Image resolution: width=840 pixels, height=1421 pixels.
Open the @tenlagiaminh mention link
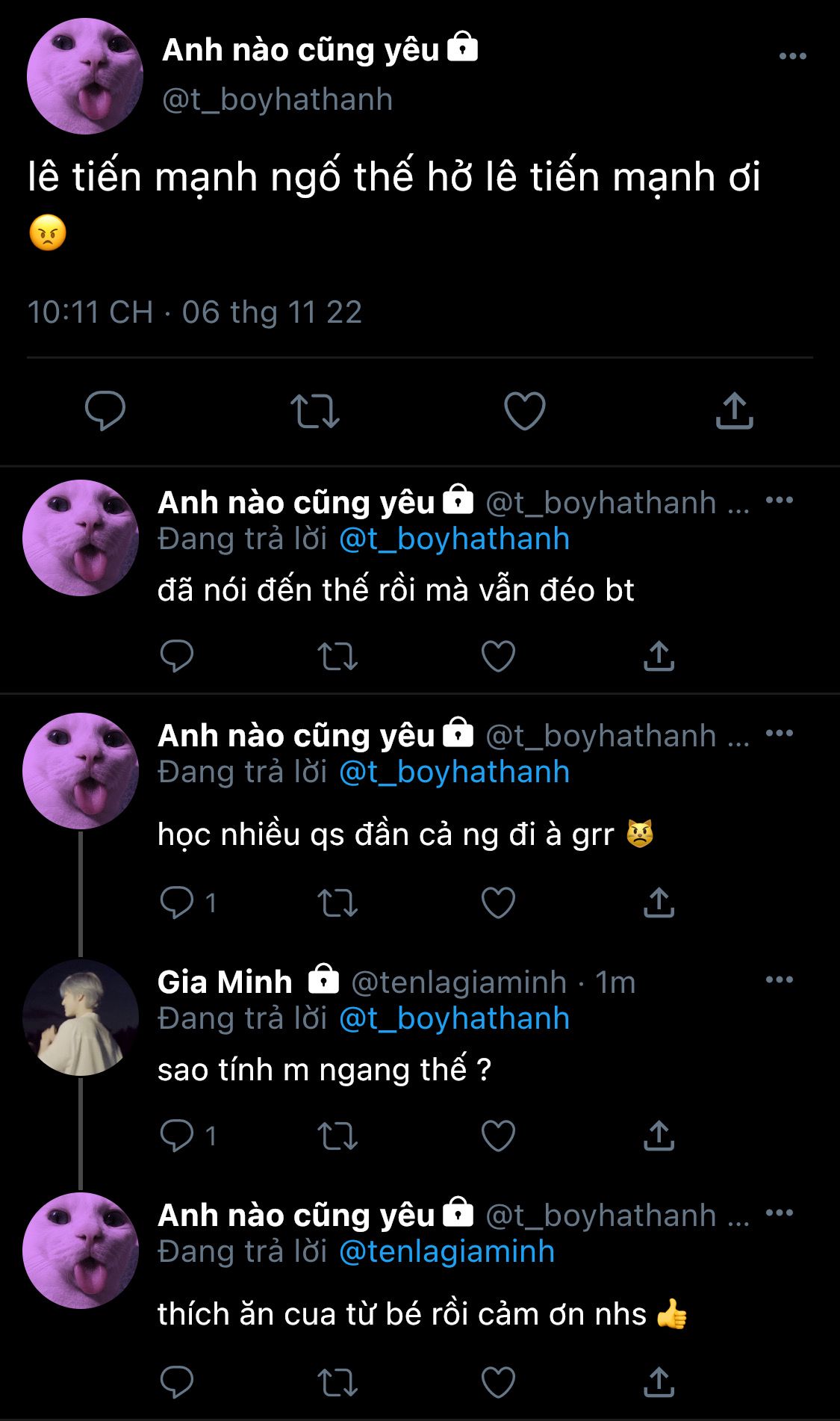tap(447, 1251)
